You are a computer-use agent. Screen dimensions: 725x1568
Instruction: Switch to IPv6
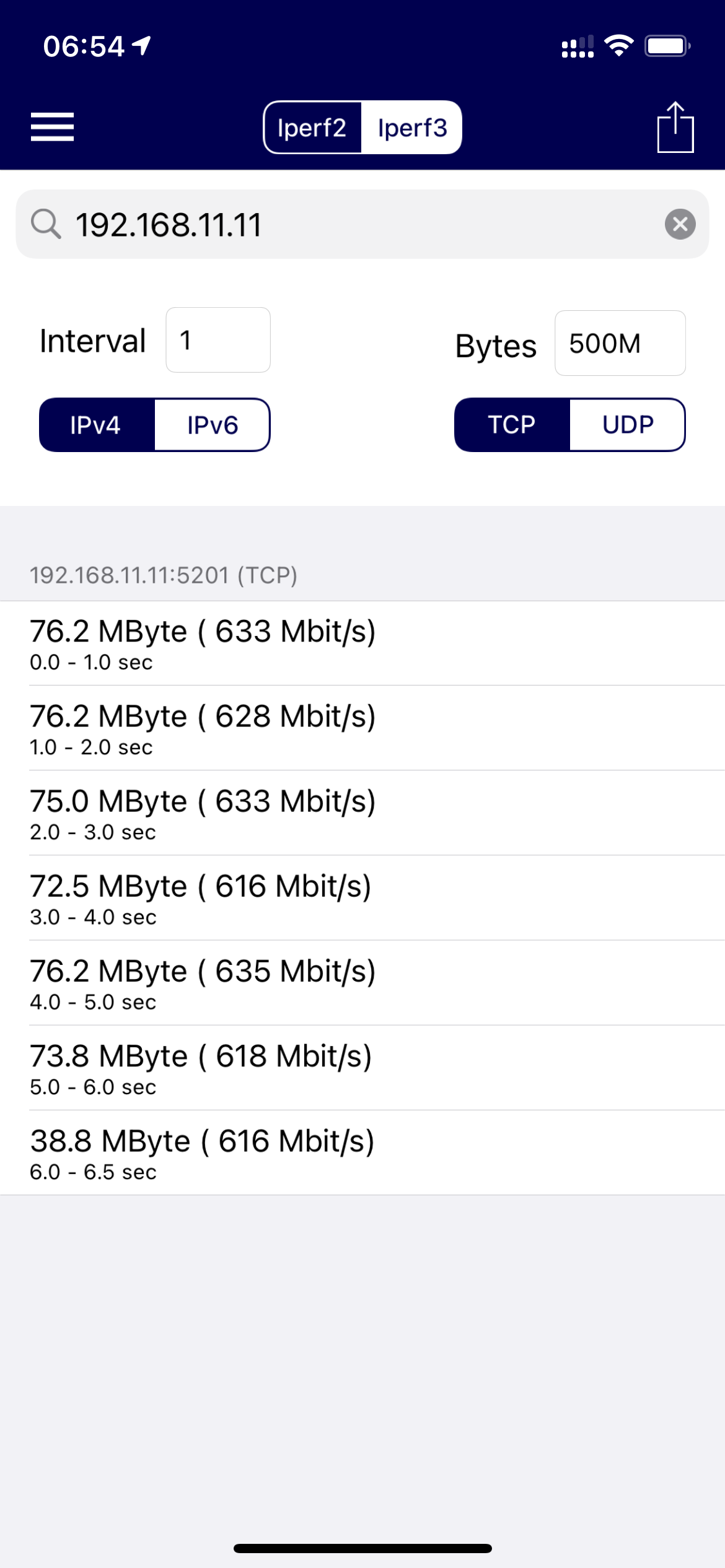(213, 425)
